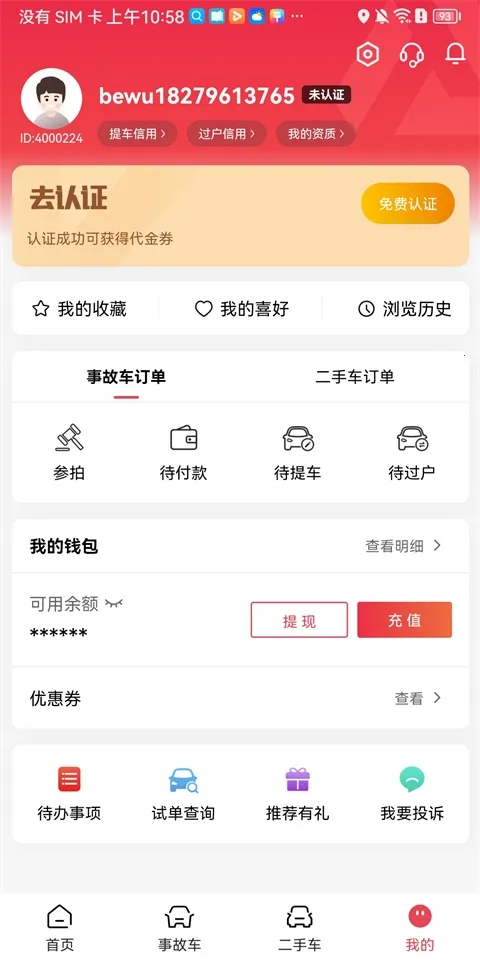Tap 充值 to top up
Viewport: 480px width, 960px height.
[405, 620]
